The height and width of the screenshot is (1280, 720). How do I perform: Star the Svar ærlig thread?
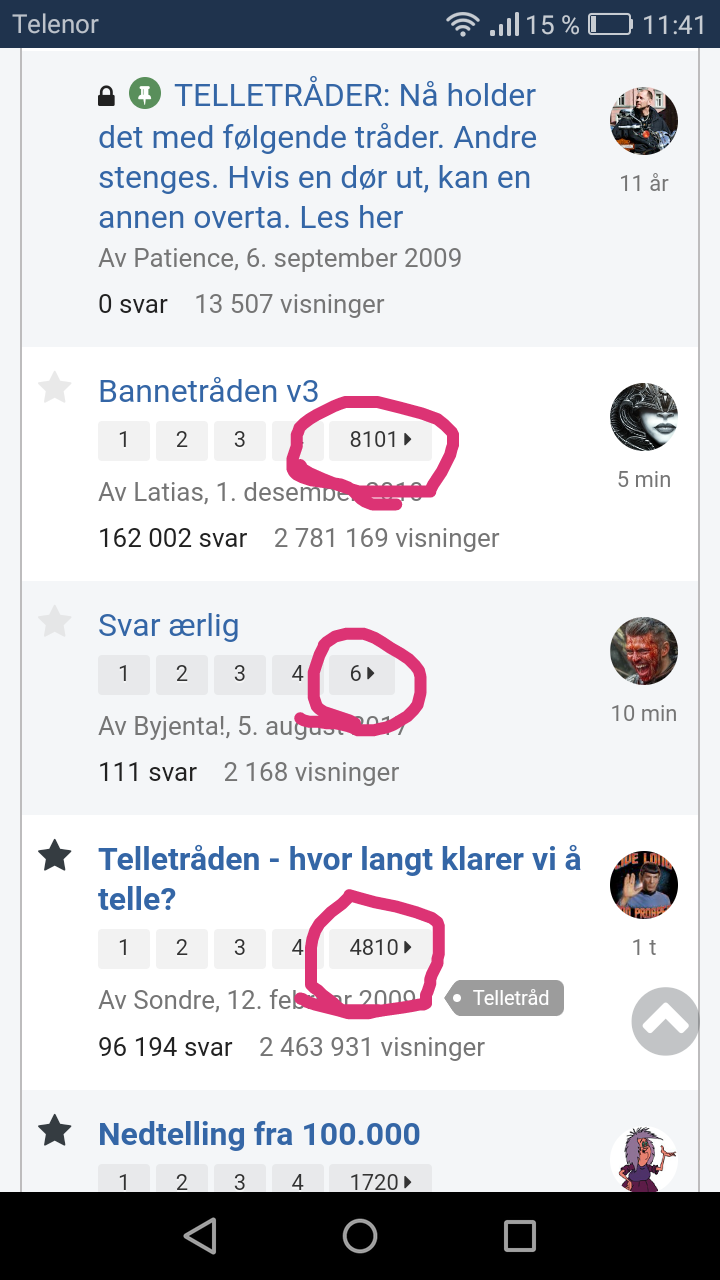point(54,622)
